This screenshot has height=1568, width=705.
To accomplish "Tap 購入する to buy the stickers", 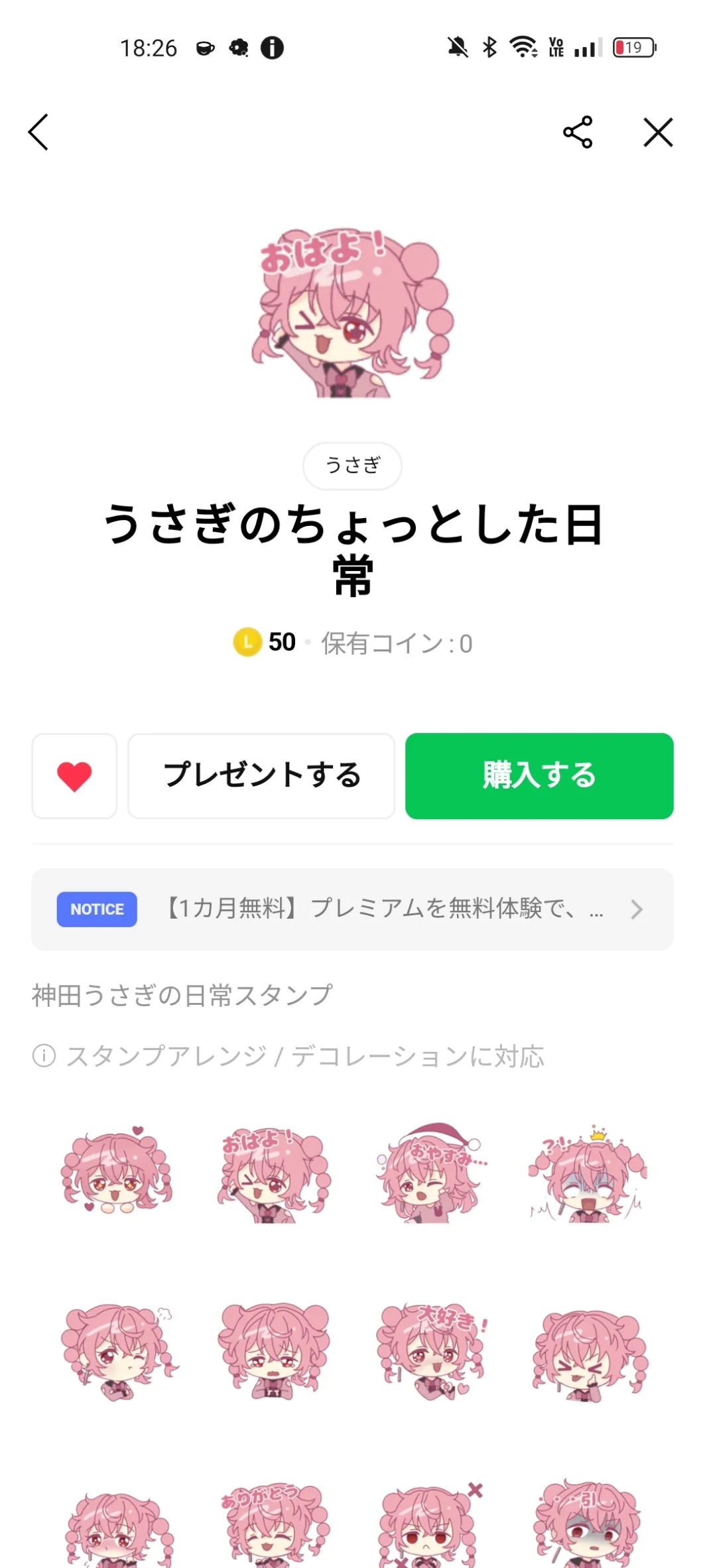I will (539, 776).
